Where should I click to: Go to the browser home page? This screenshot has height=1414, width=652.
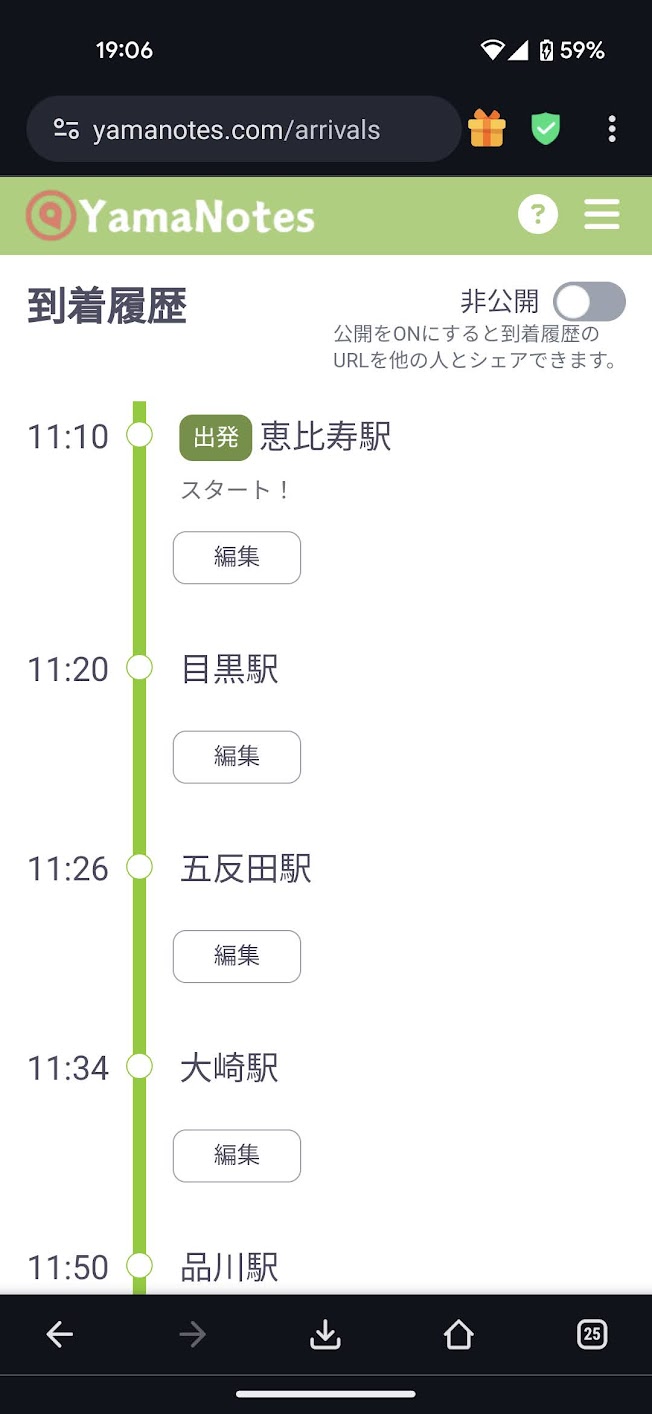click(x=458, y=1334)
